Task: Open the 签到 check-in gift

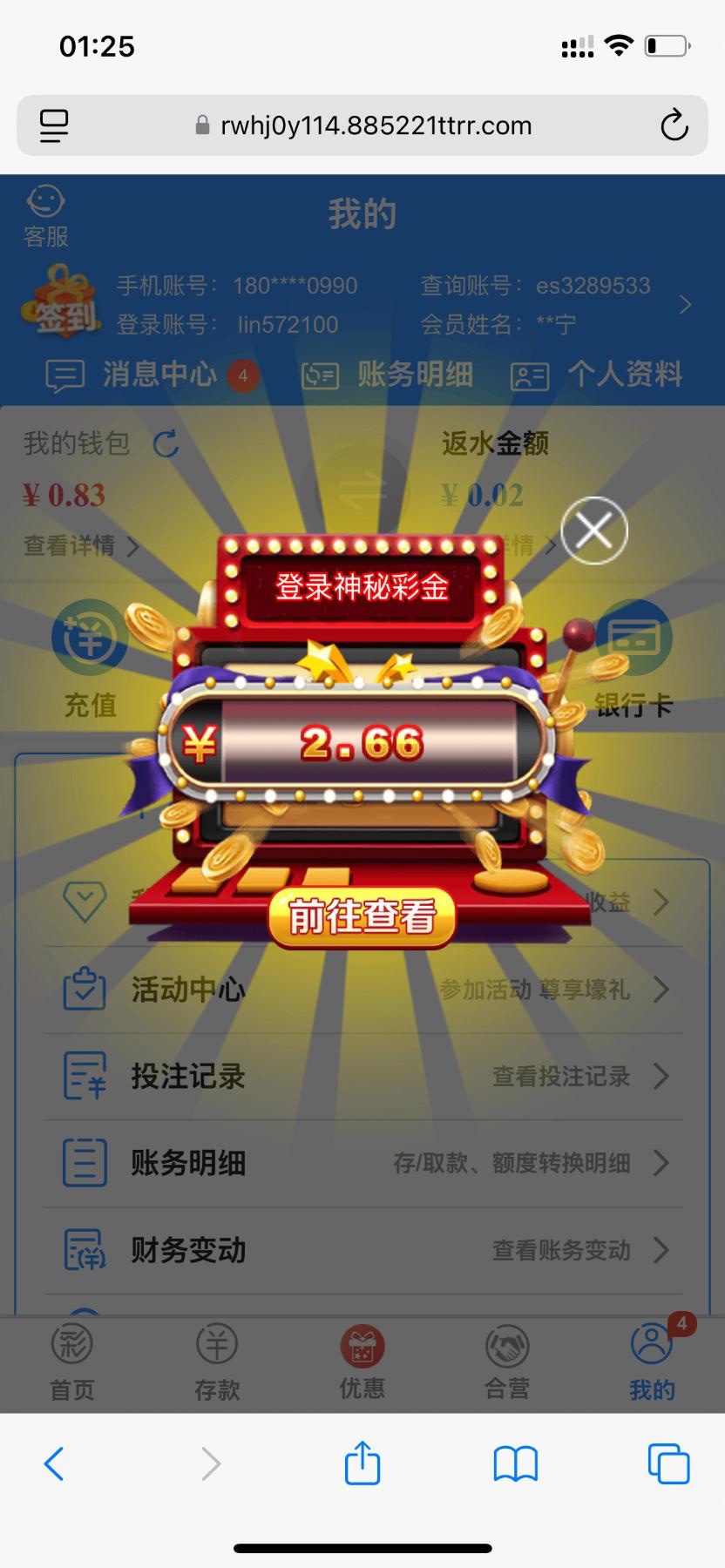Action: click(x=61, y=303)
